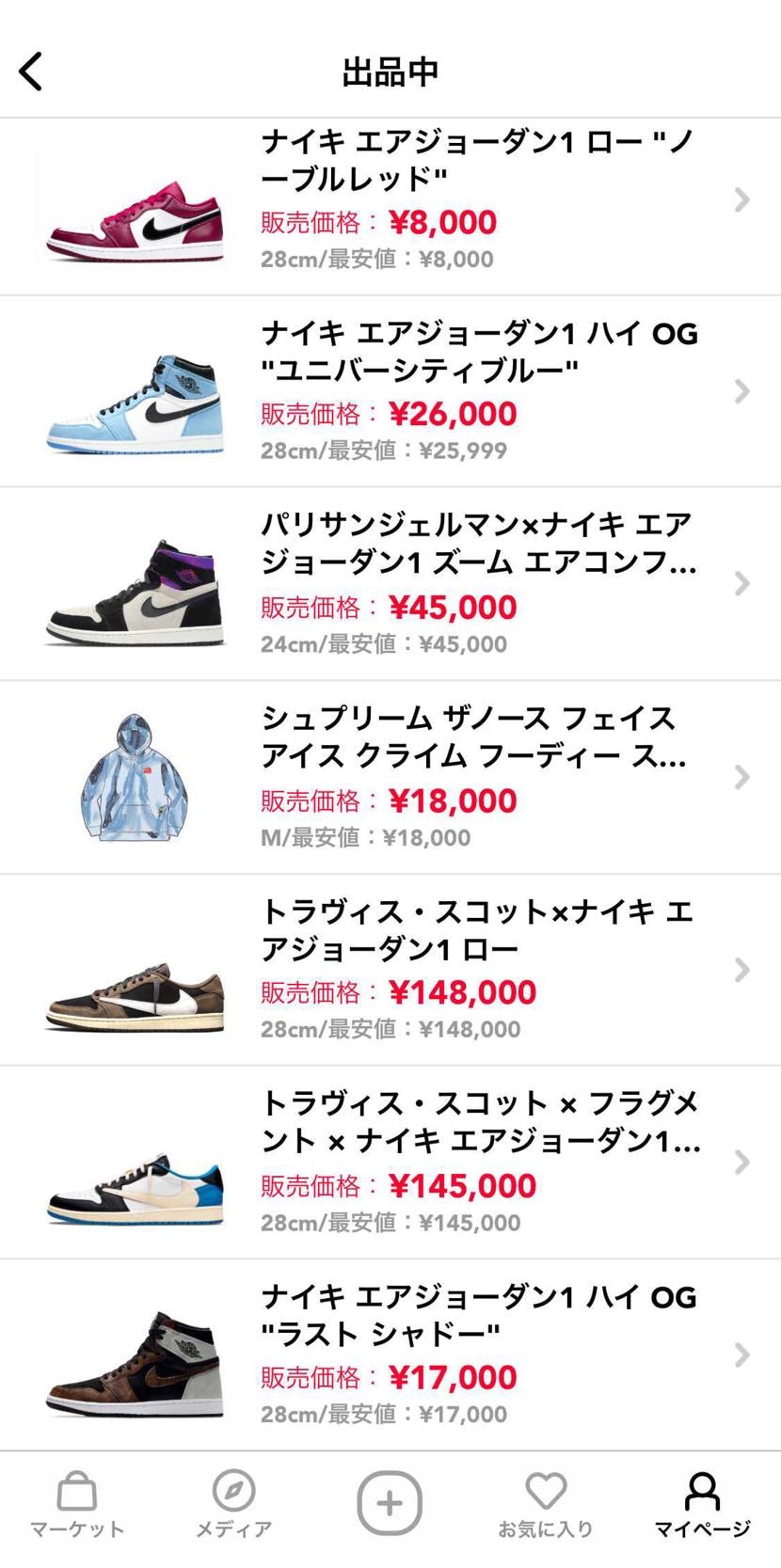Select the マイページ tab
The width and height of the screenshot is (781, 1568).
pos(702,1505)
